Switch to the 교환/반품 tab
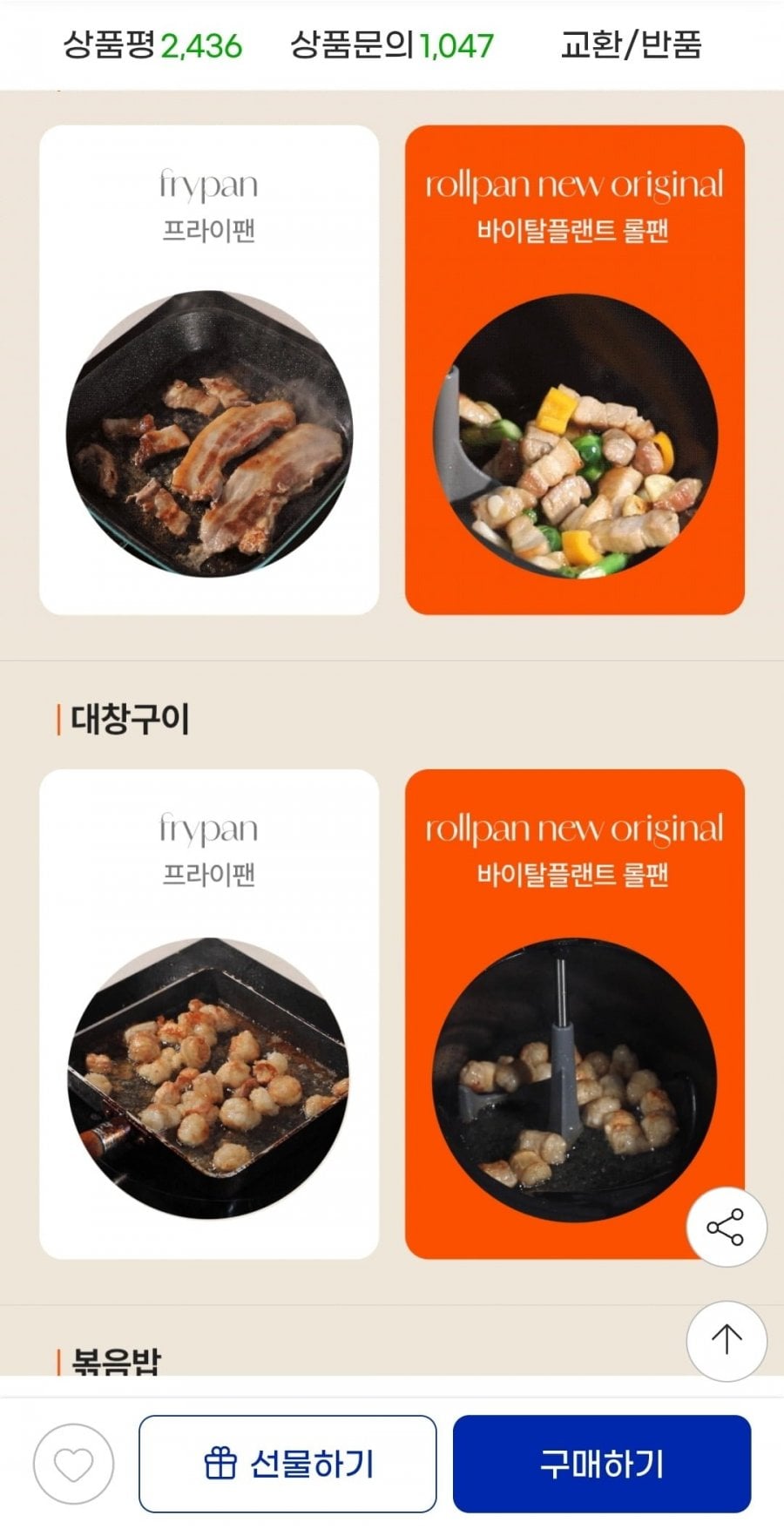784x1529 pixels. [x=631, y=45]
